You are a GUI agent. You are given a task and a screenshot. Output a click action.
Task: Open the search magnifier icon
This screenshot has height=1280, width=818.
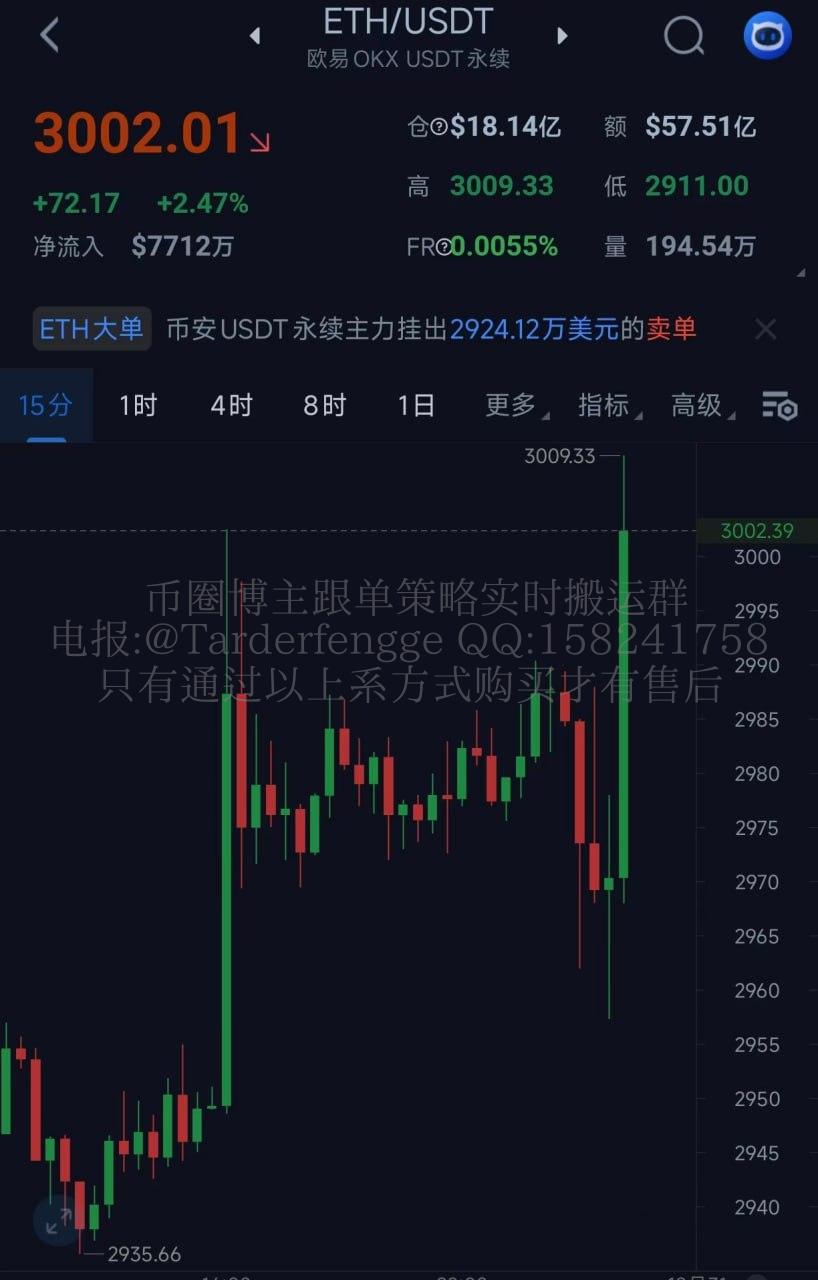[684, 36]
